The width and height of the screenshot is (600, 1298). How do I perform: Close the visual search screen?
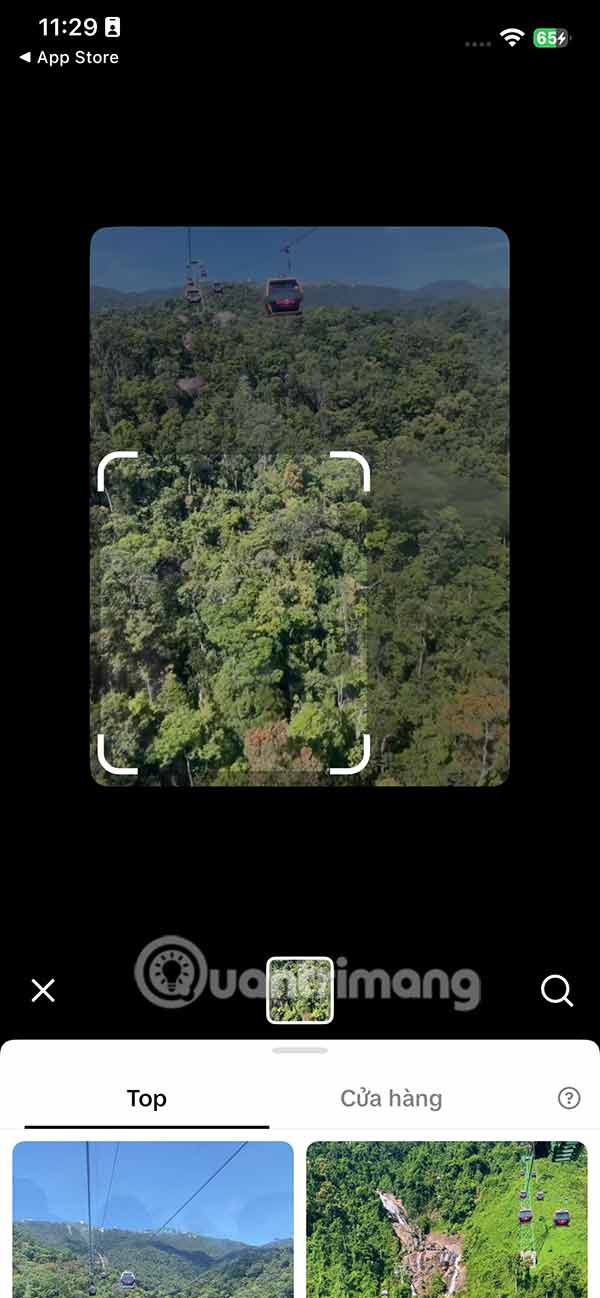(x=43, y=990)
